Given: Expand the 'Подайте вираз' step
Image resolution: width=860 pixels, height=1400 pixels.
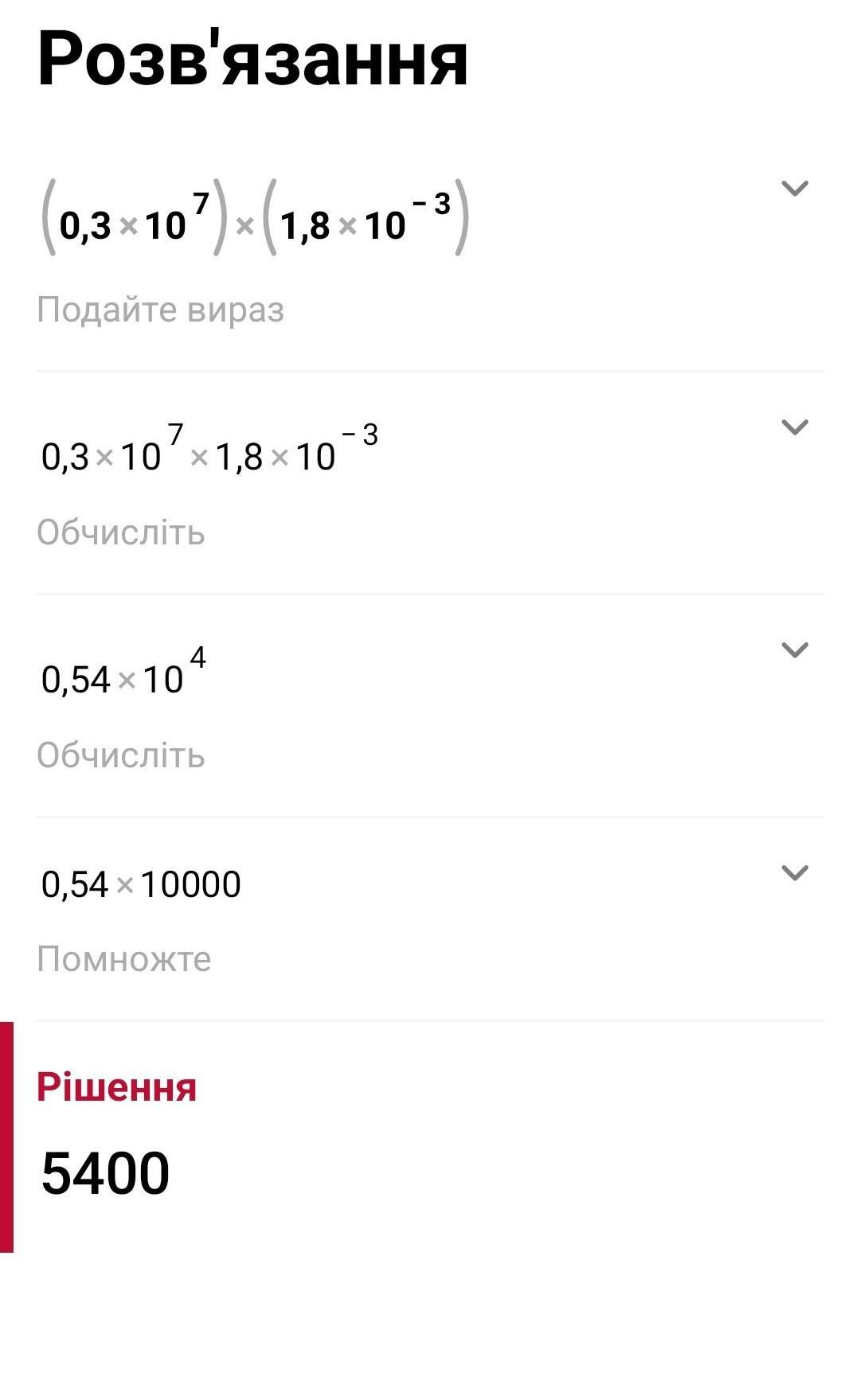Looking at the screenshot, I should tap(795, 189).
